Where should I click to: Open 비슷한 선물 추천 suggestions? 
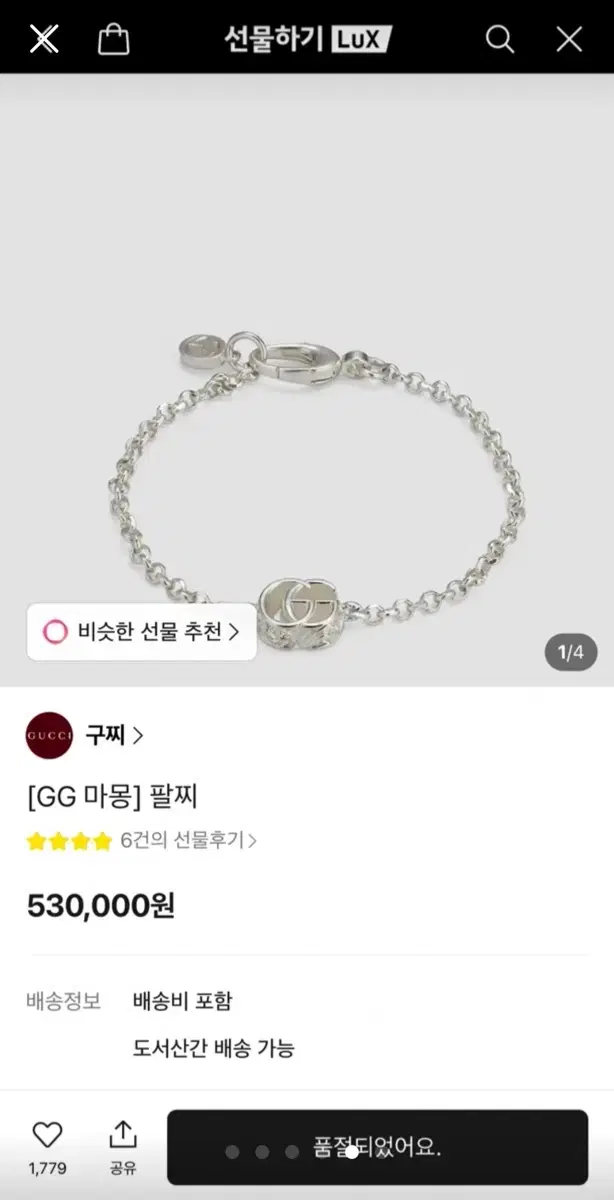coord(141,632)
